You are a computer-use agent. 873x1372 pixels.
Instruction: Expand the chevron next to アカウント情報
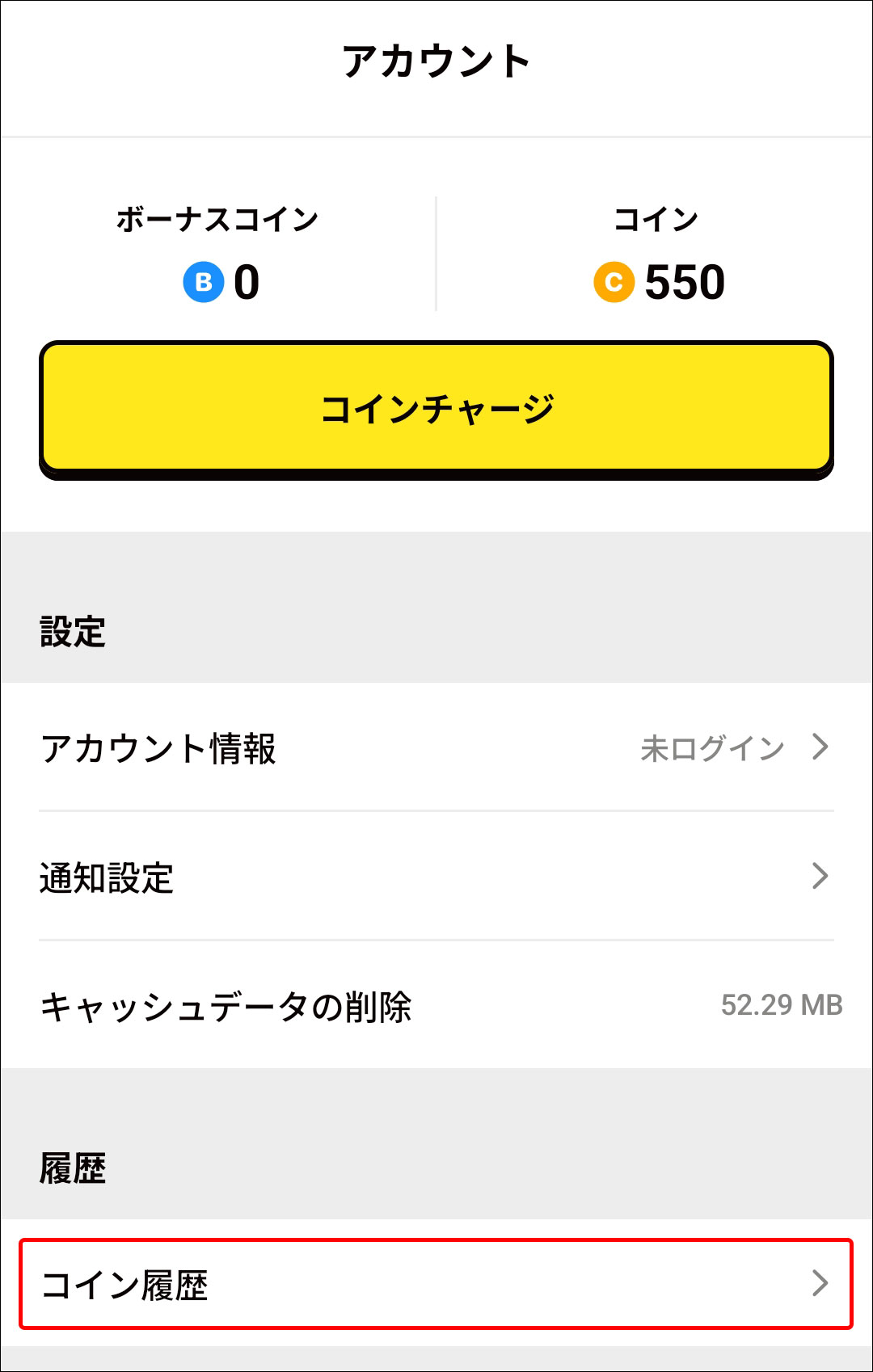pos(822,747)
